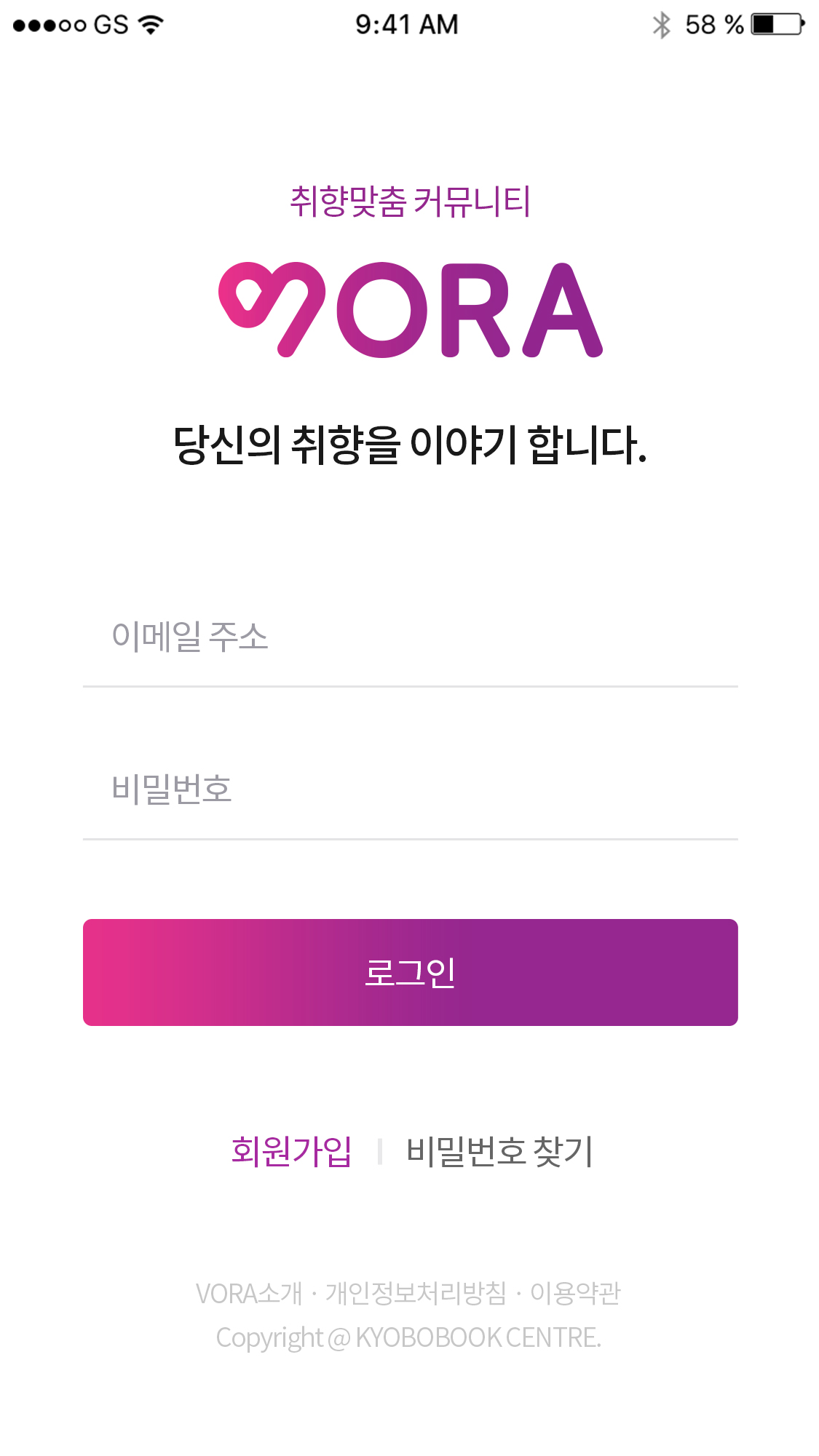This screenshot has width=819, height=1456.
Task: Tap the 로그인 login button
Action: click(410, 973)
